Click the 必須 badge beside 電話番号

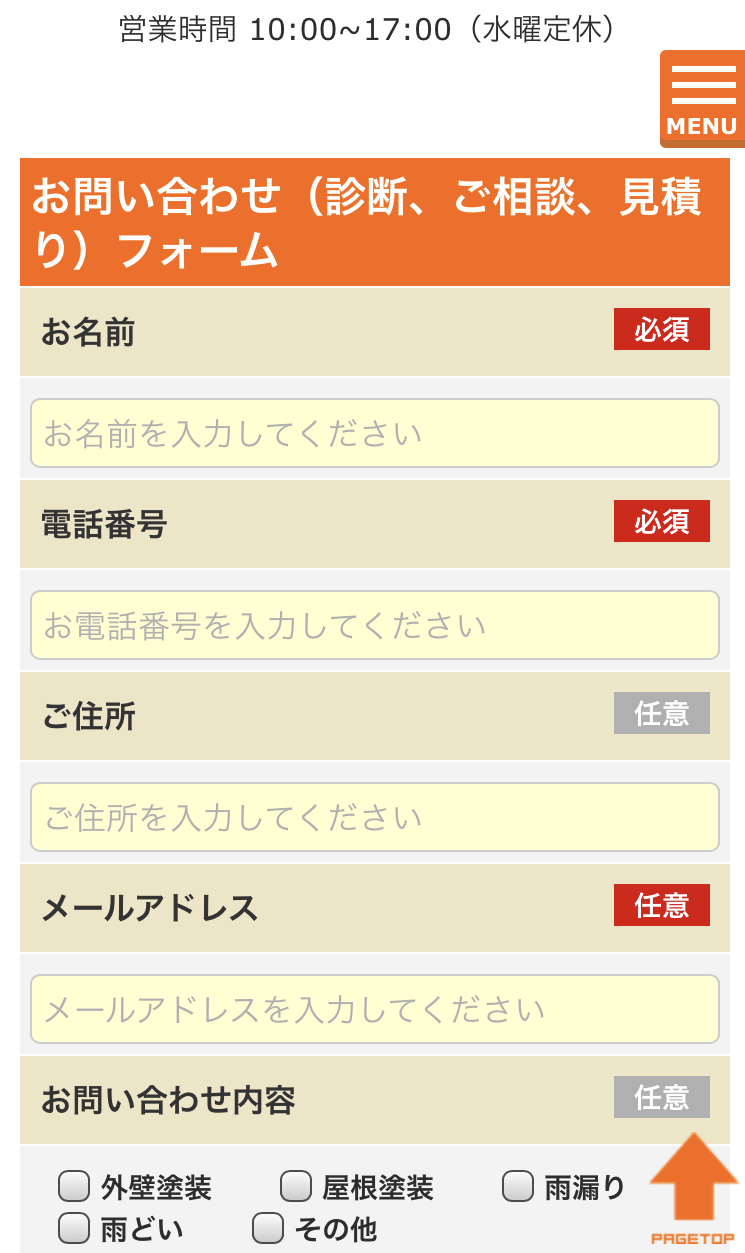pos(663,521)
